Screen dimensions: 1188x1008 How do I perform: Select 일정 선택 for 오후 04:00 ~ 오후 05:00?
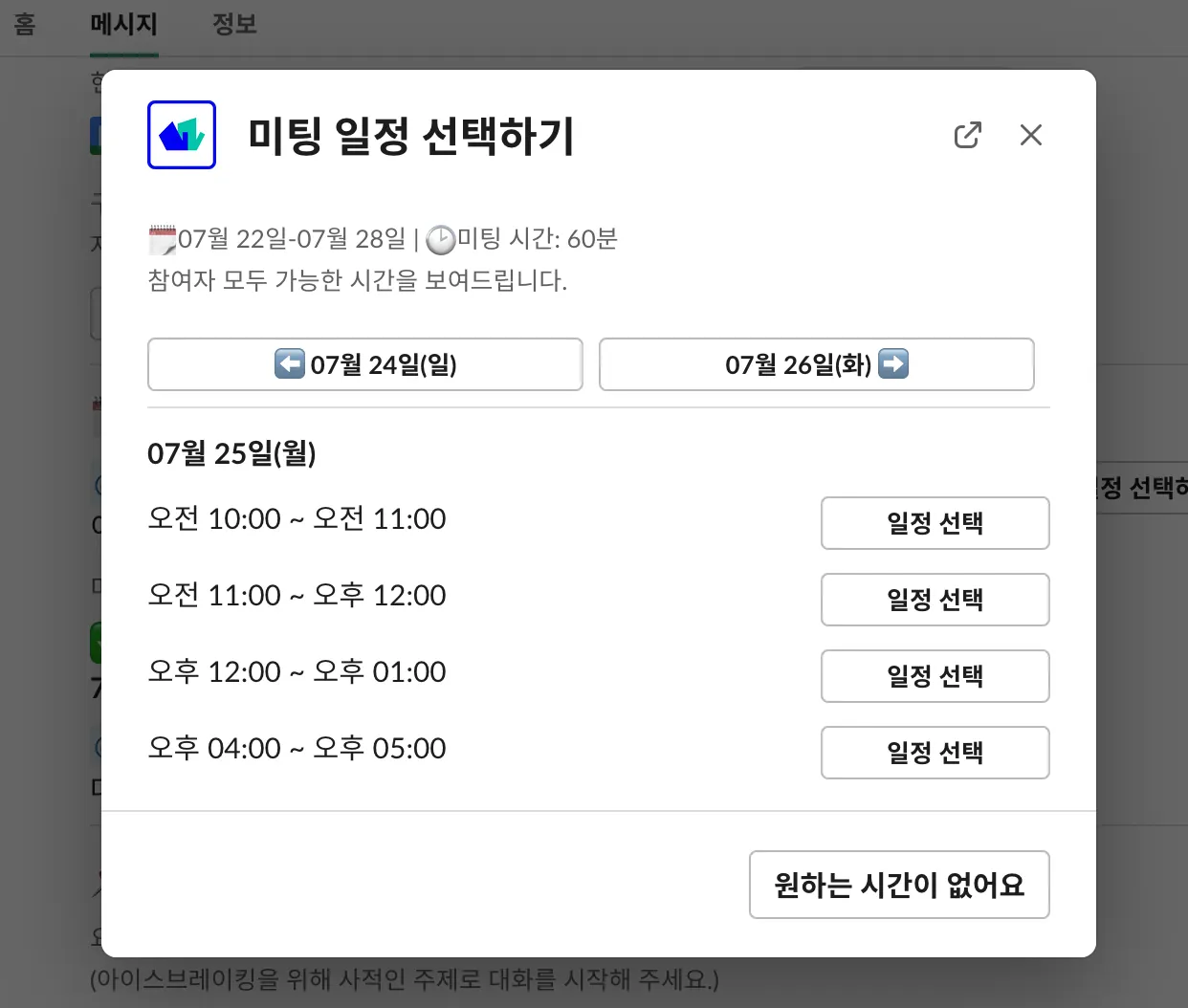pos(935,753)
